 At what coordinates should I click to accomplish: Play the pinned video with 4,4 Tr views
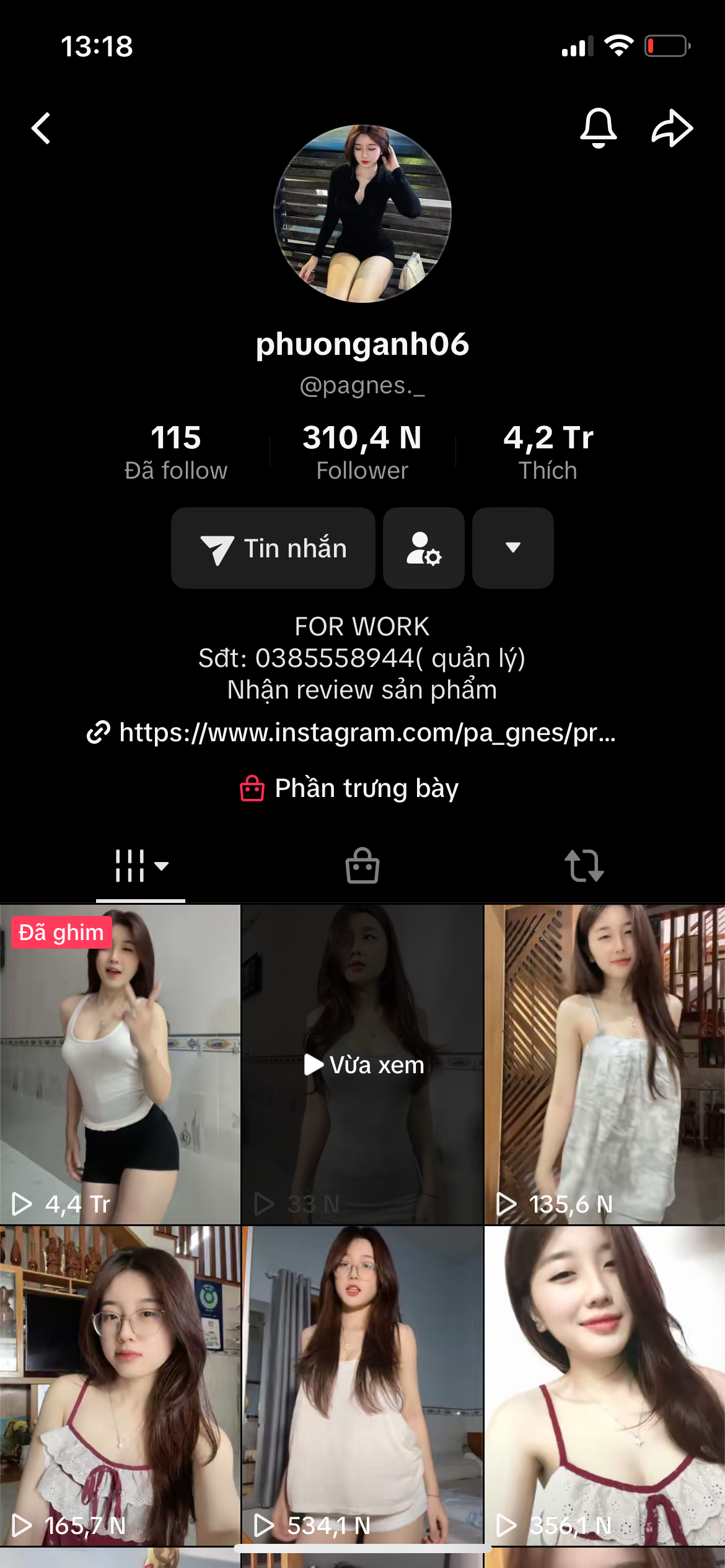[x=120, y=1064]
